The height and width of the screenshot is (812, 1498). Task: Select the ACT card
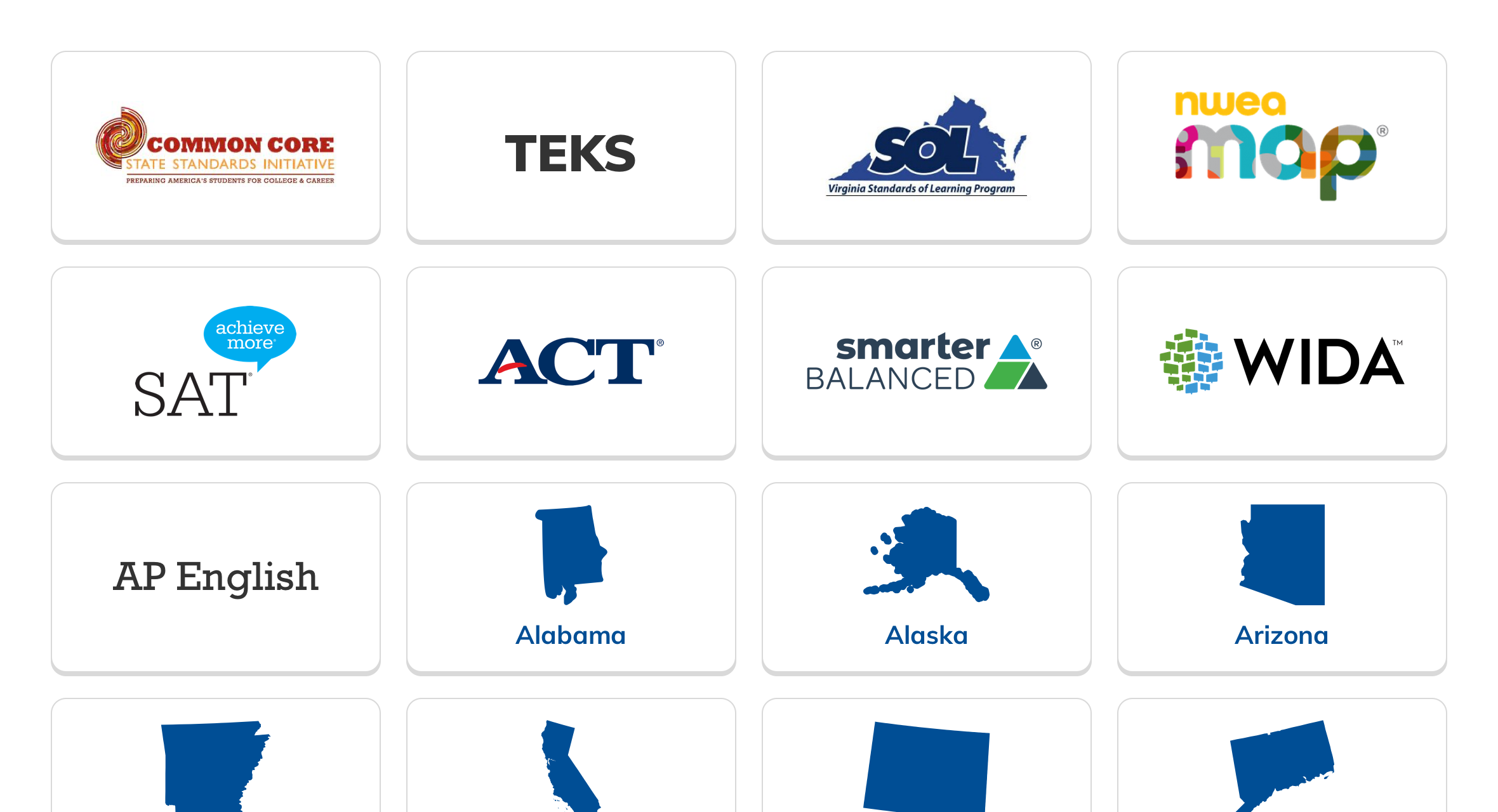[571, 362]
